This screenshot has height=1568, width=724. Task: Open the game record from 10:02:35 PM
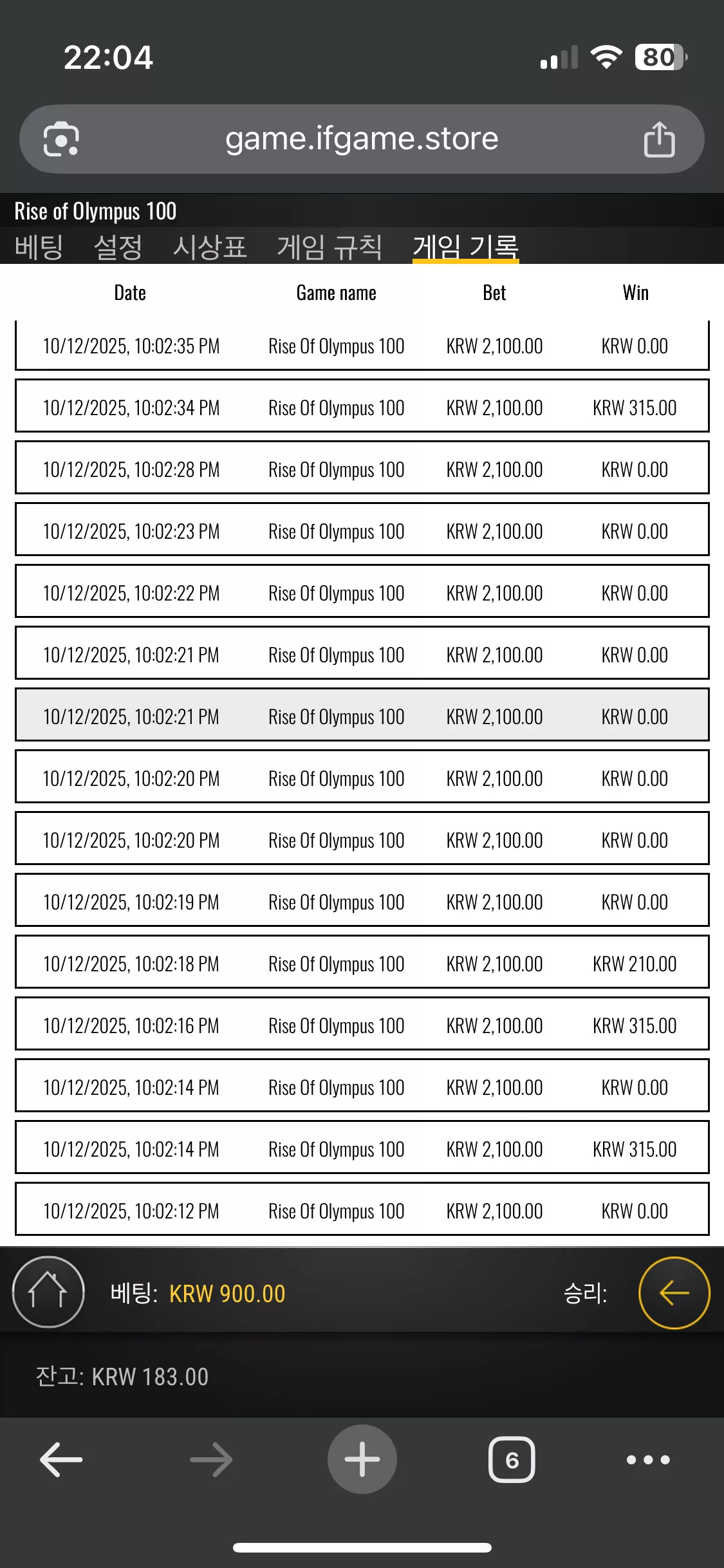point(362,346)
